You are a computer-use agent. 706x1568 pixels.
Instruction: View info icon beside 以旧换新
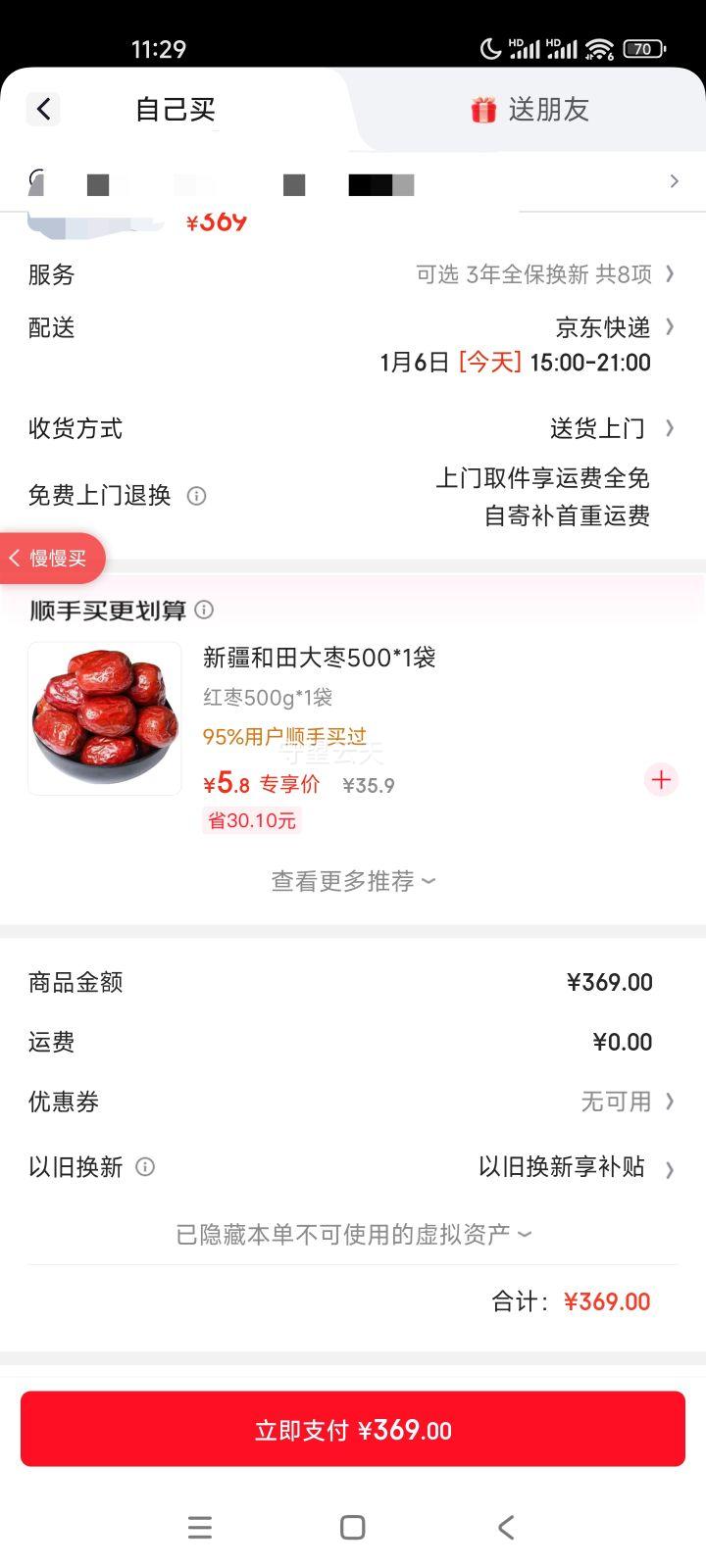pos(145,1167)
